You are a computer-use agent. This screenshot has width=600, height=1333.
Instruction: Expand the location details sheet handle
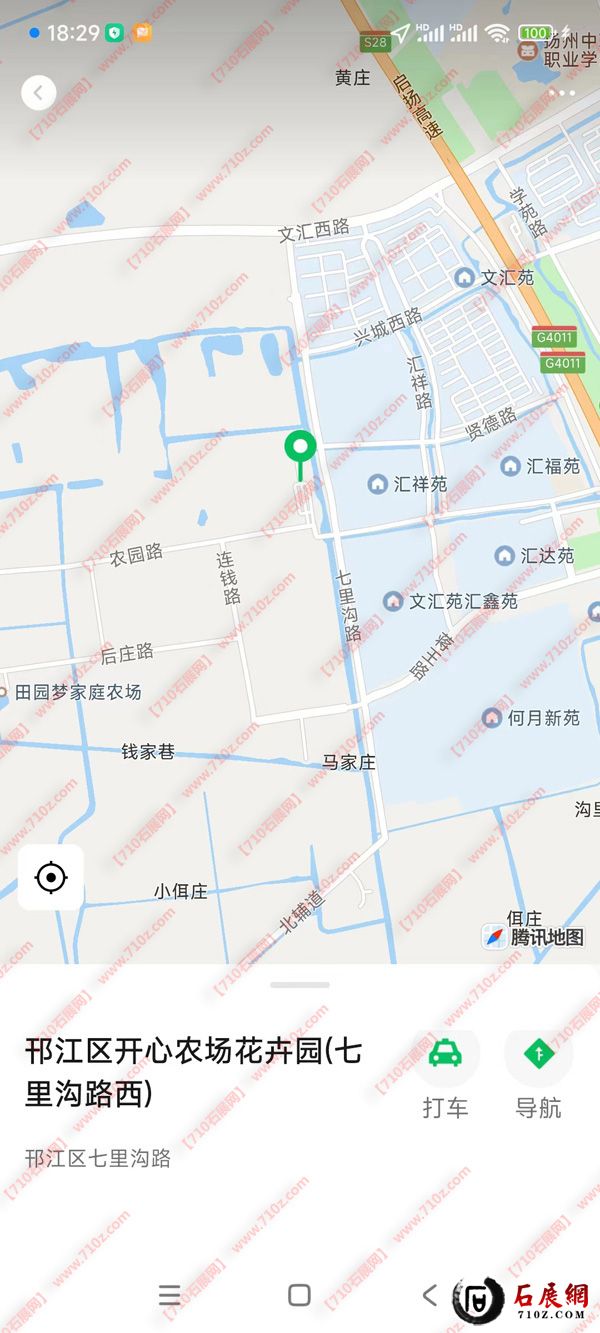[300, 985]
